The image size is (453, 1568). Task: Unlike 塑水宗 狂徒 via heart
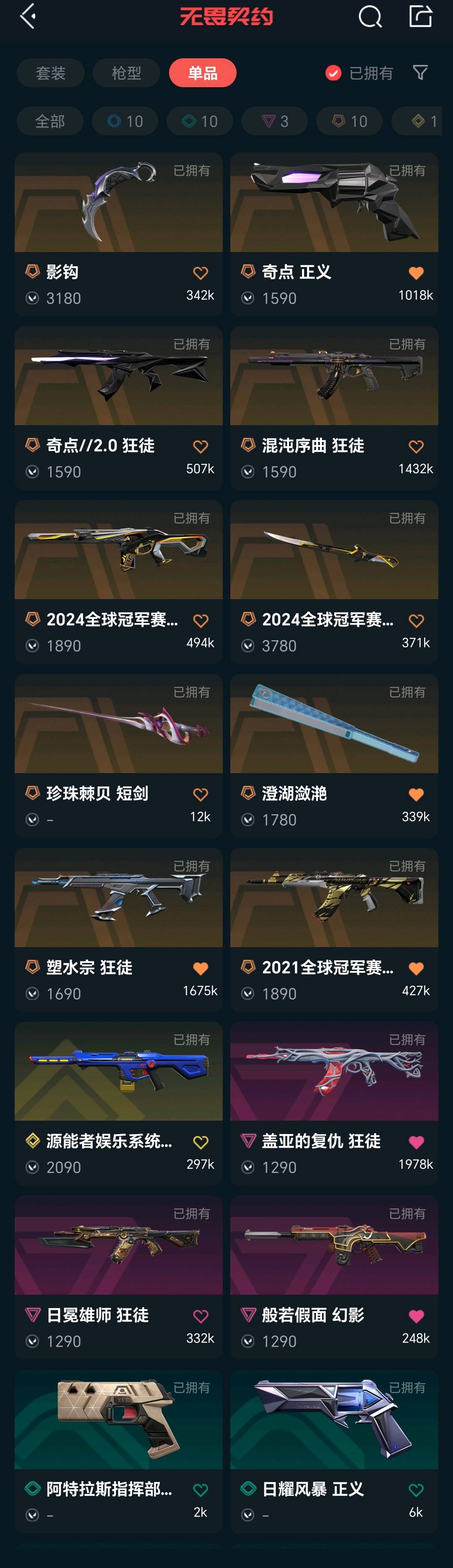point(200,968)
